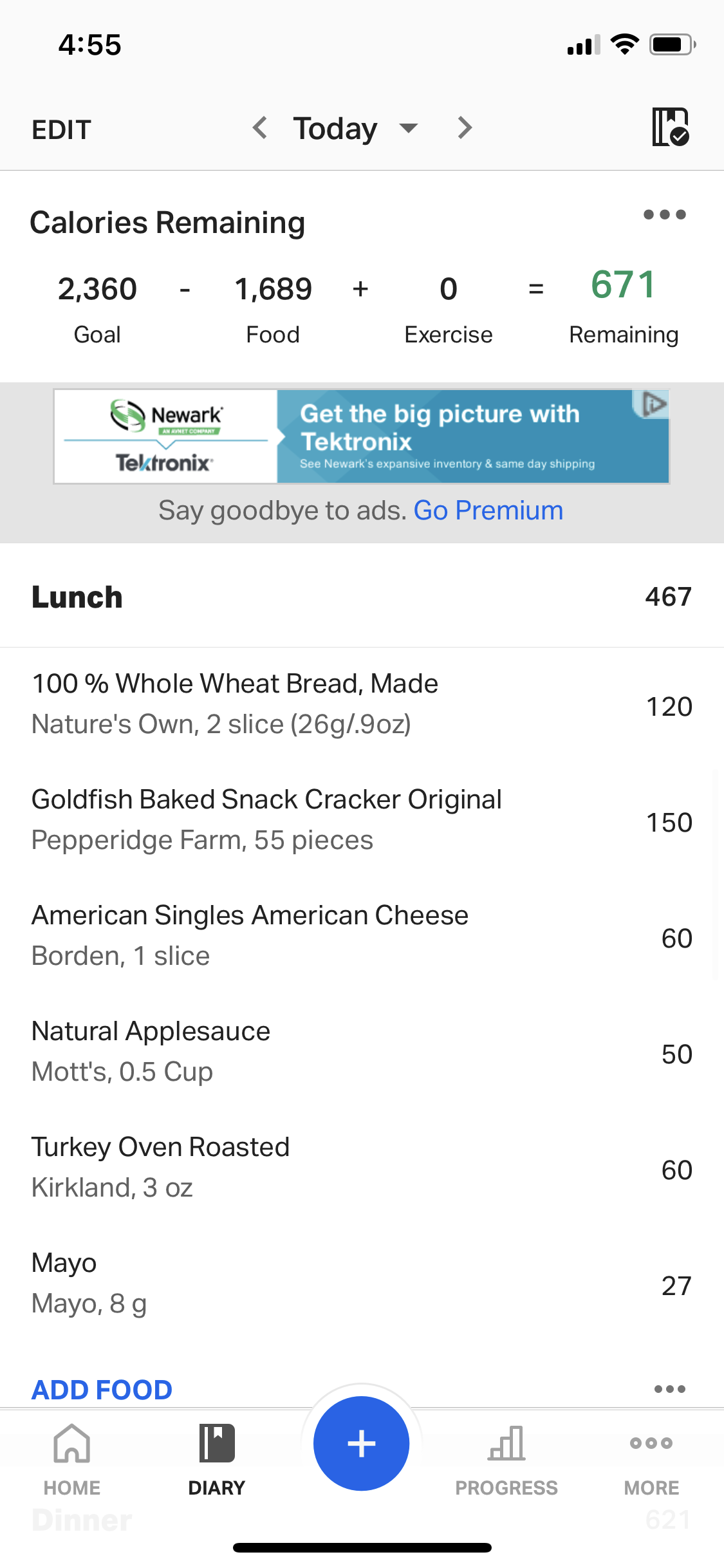Viewport: 724px width, 1568px height.
Task: Tap Go Premium to remove ads
Action: (488, 509)
